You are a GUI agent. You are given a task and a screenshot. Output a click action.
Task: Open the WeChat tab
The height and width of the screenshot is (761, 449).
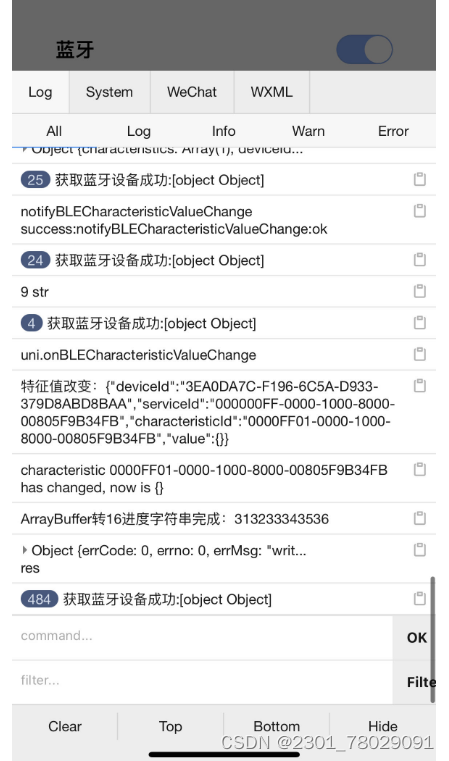click(x=192, y=92)
